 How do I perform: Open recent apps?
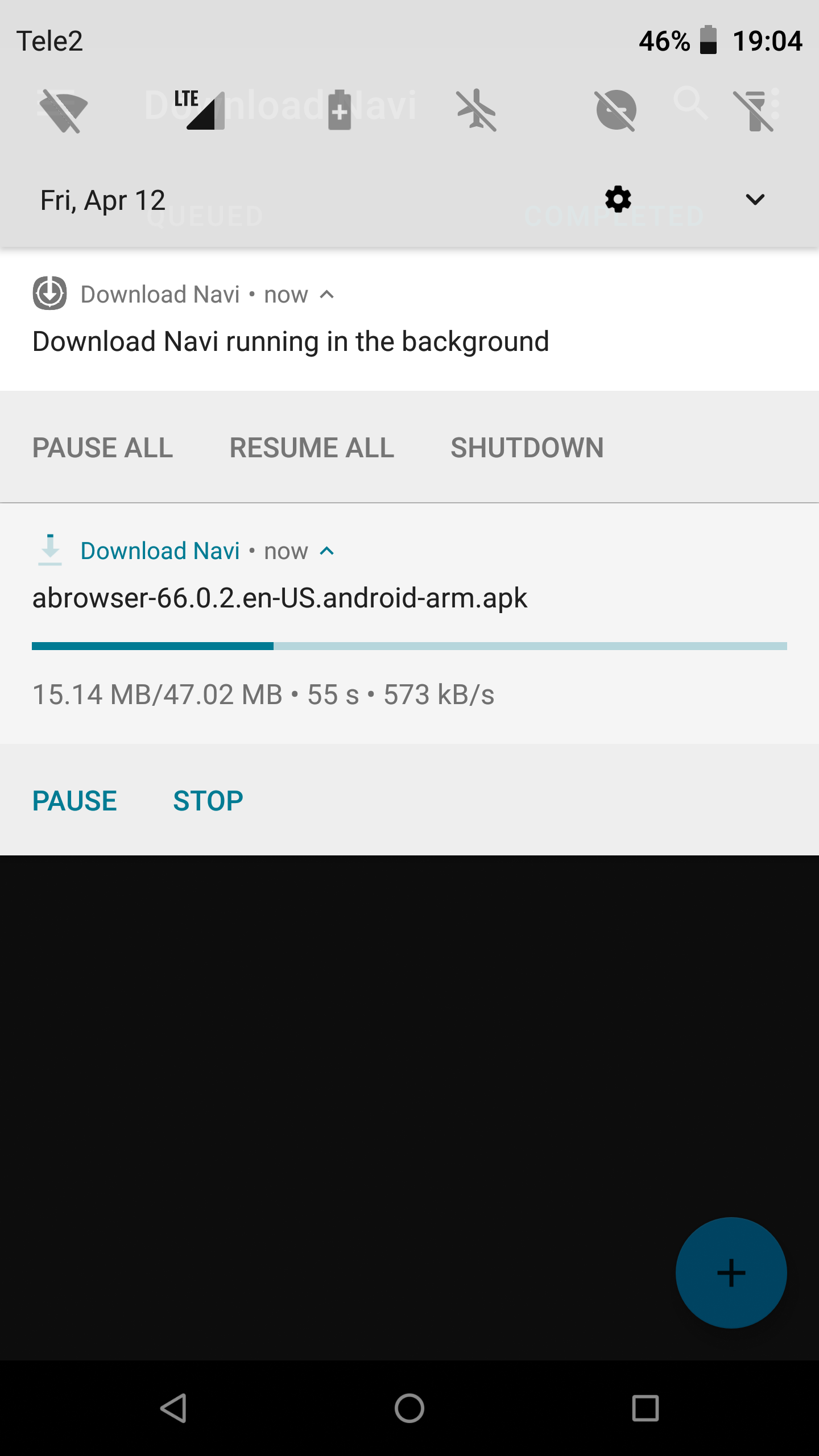coord(646,1408)
